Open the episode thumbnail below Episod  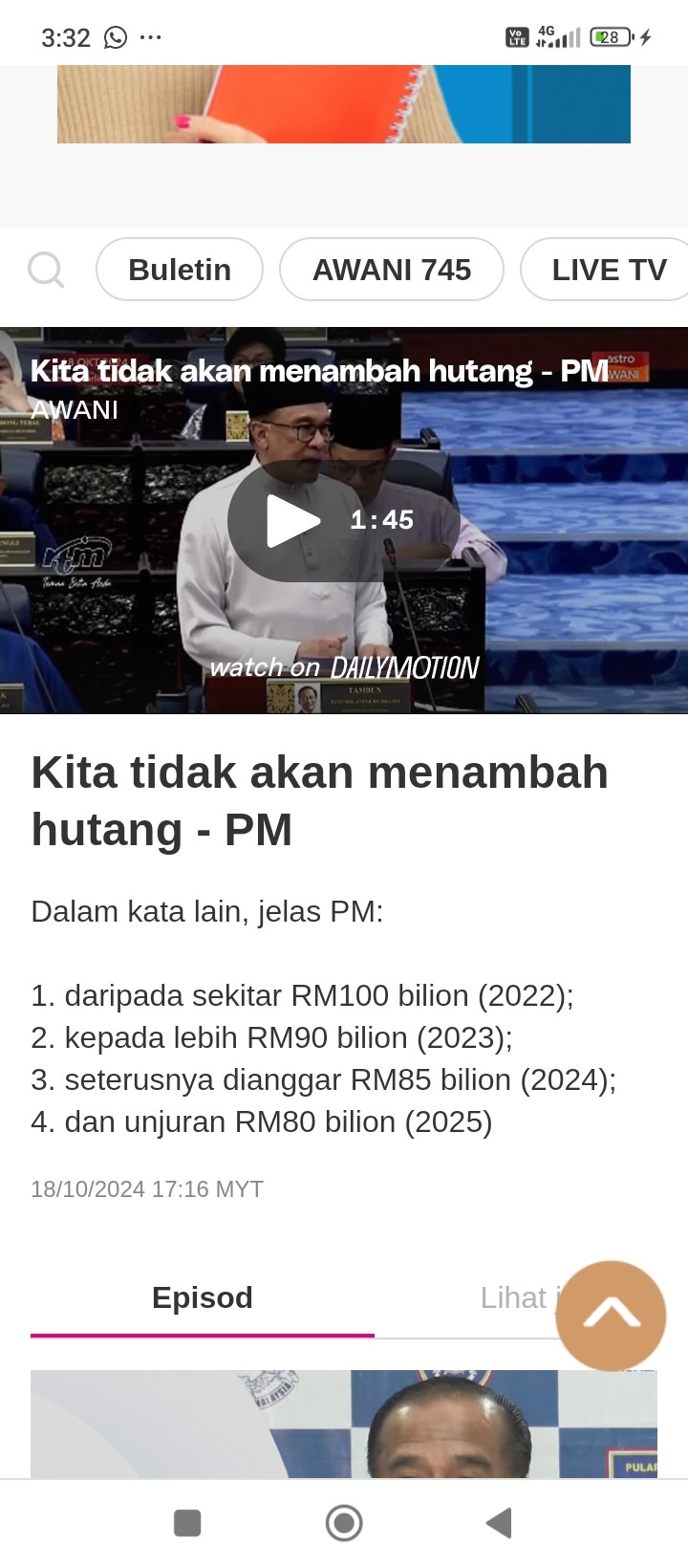(x=344, y=1424)
